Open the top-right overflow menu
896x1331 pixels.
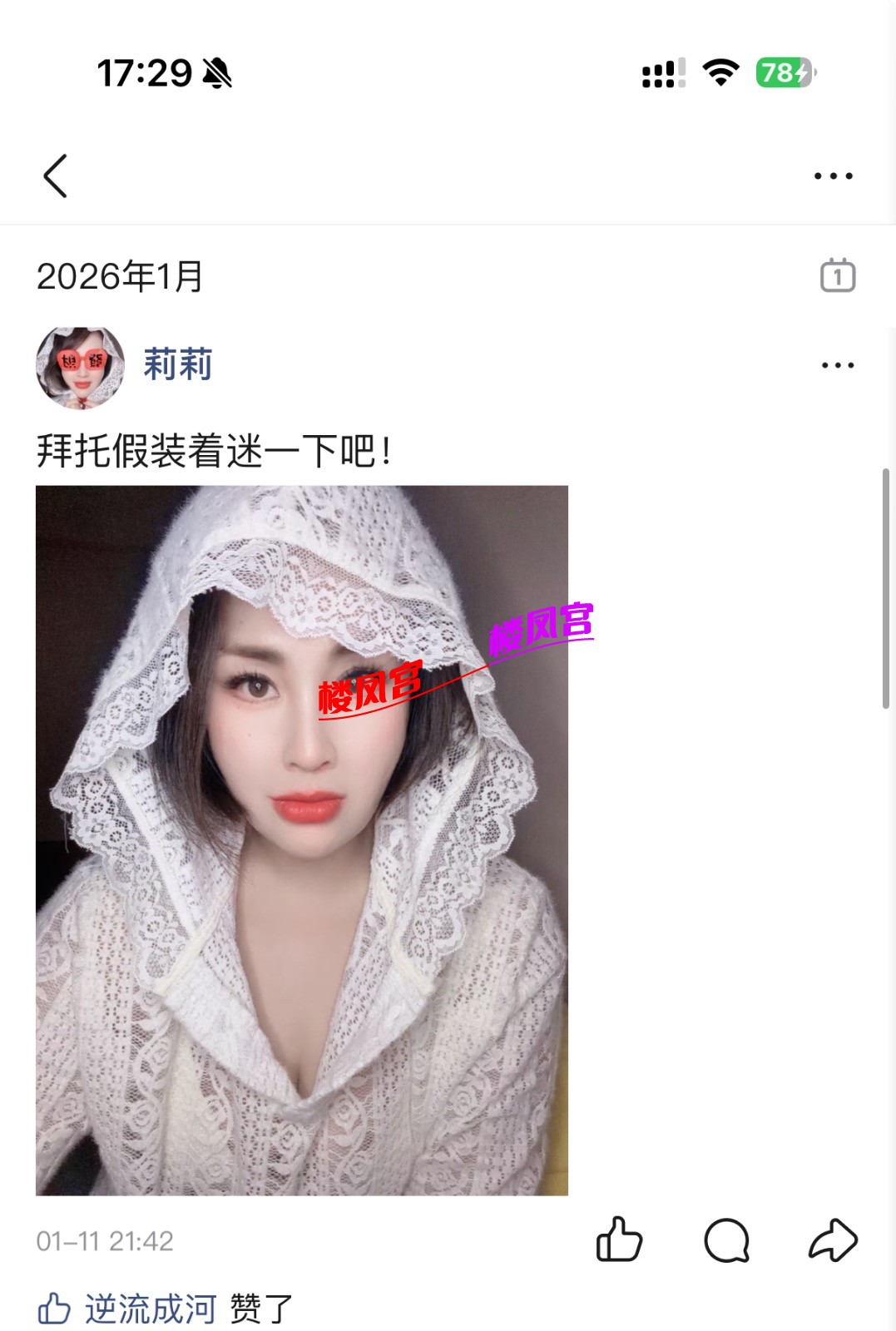coord(833,176)
